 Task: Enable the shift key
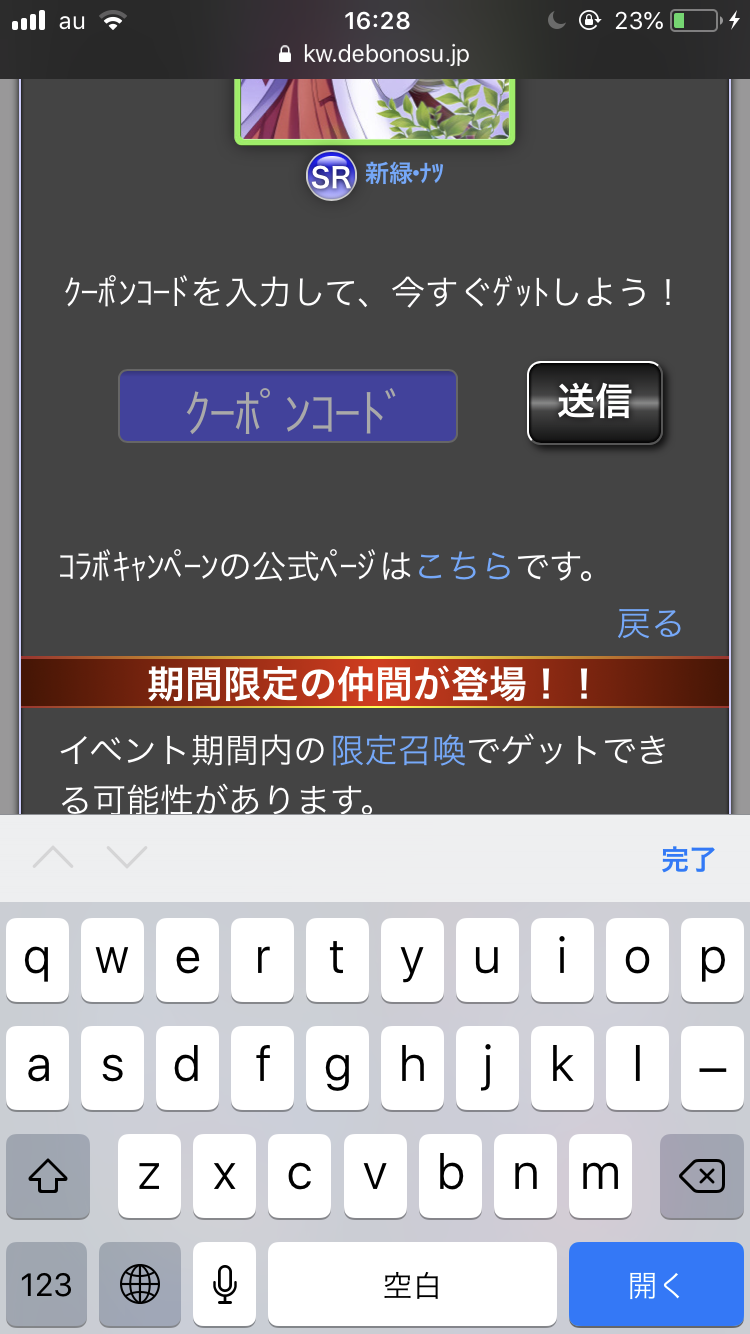tap(47, 1176)
